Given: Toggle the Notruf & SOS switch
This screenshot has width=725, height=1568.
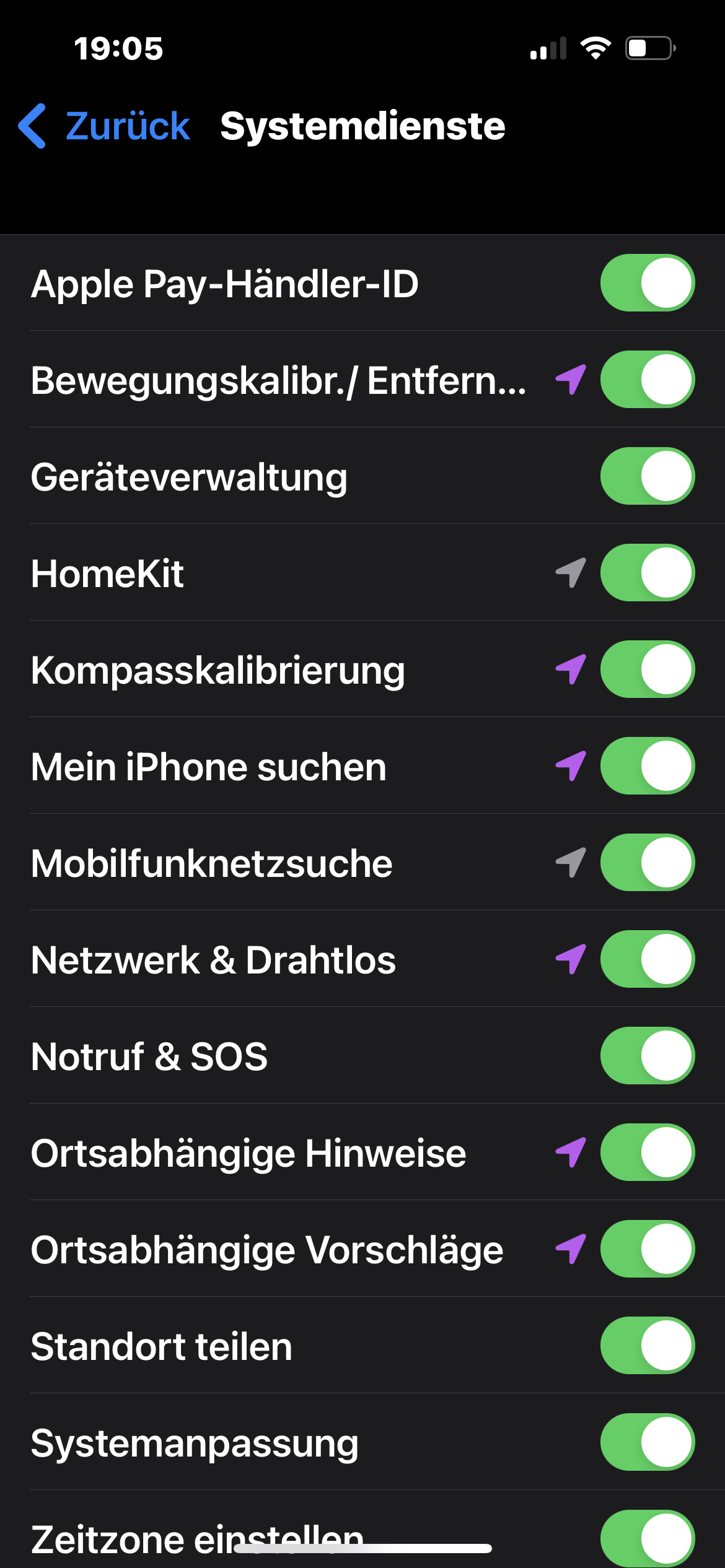Looking at the screenshot, I should (x=647, y=1056).
